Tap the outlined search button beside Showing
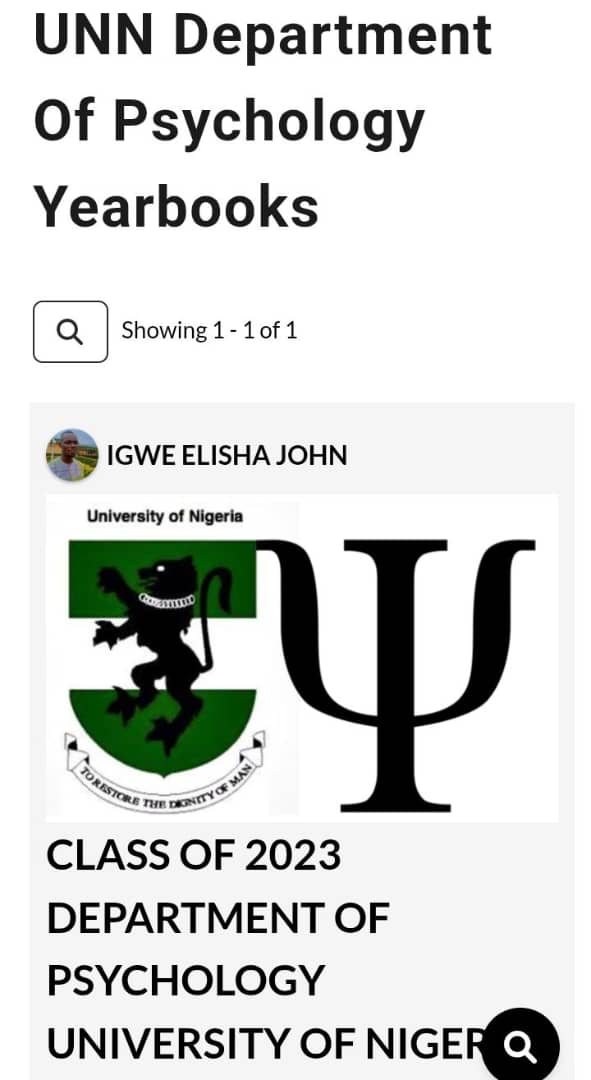Image resolution: width=591 pixels, height=1080 pixels. point(70,331)
